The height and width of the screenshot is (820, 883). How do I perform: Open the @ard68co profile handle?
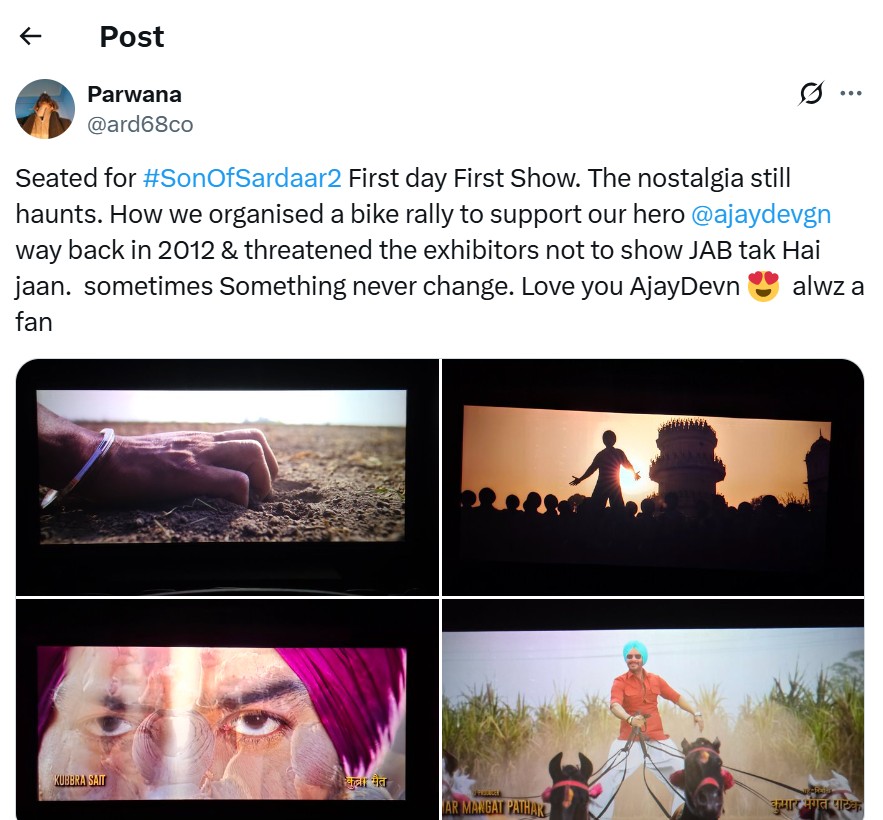point(140,125)
